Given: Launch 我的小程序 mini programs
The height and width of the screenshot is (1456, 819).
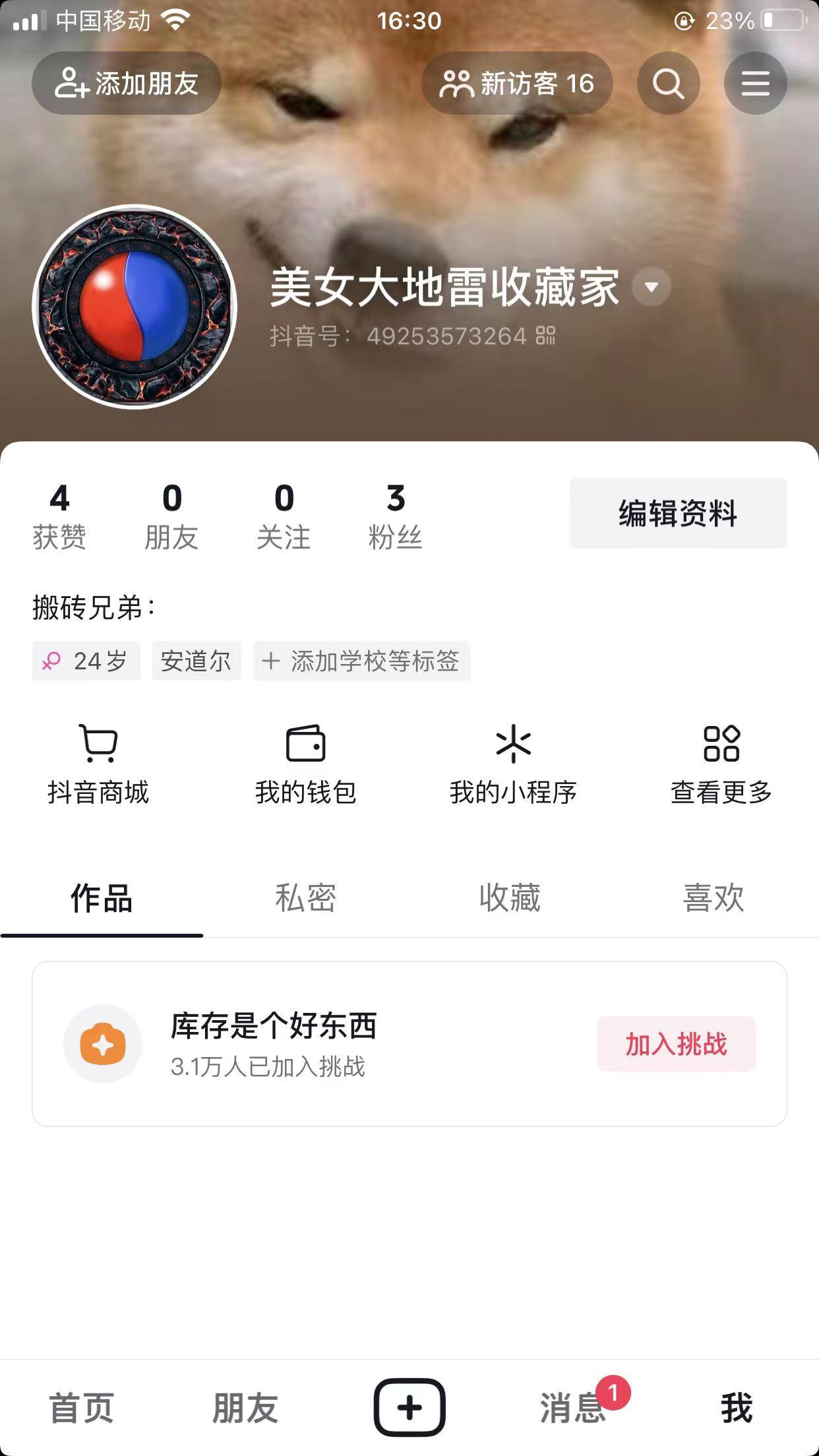Looking at the screenshot, I should click(513, 764).
